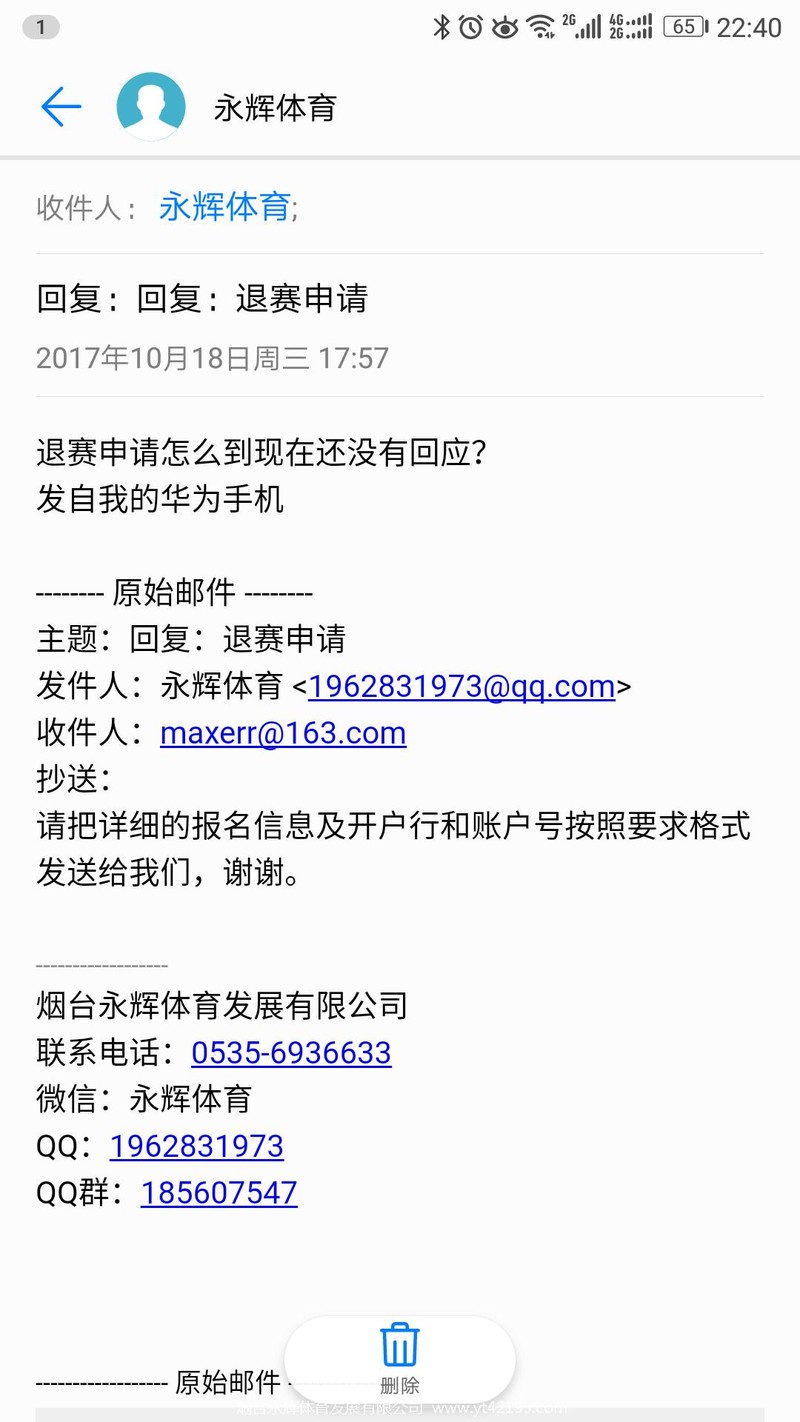800x1422 pixels.
Task: Open the email address maxerr@163.com
Action: (283, 733)
